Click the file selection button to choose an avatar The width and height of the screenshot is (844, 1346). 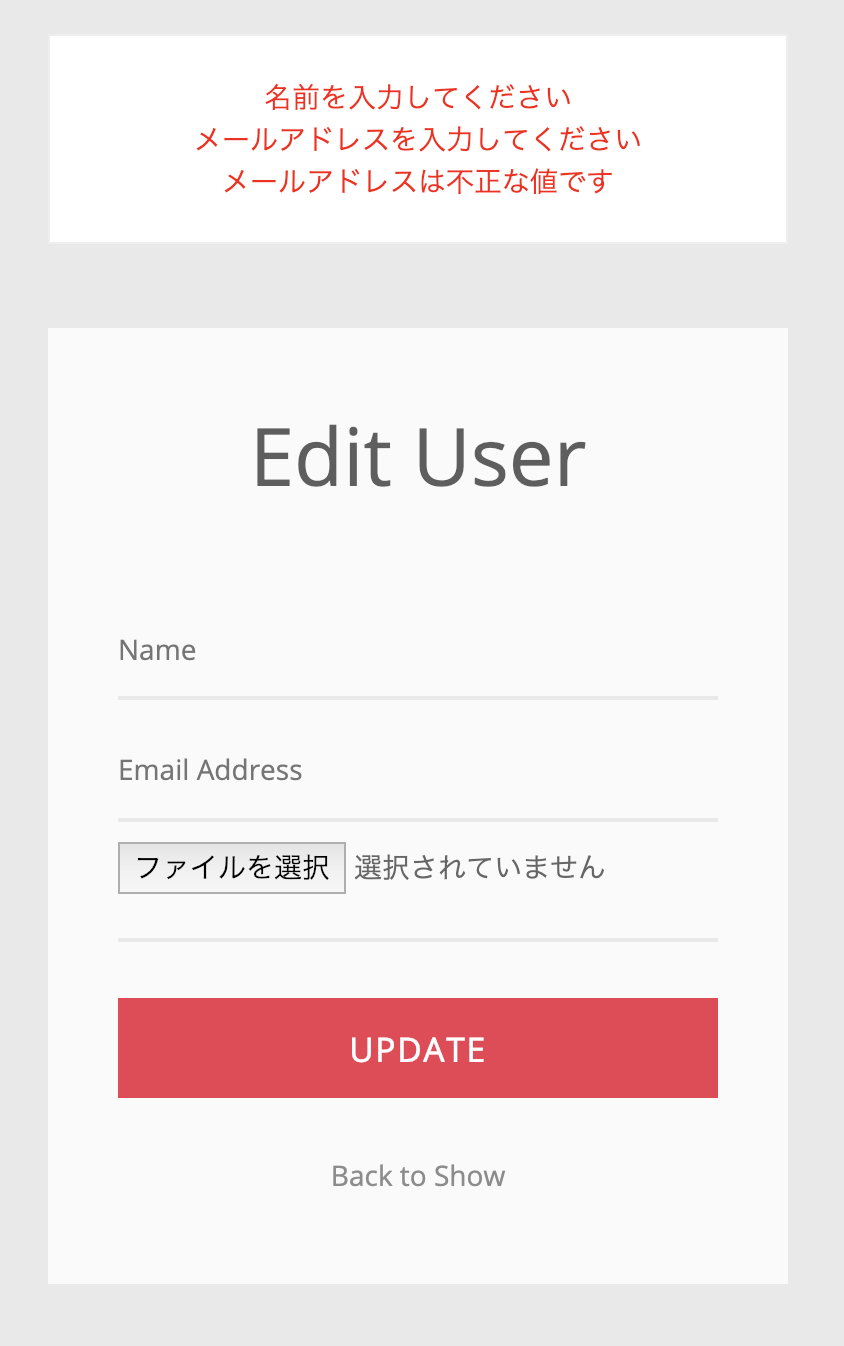point(231,867)
